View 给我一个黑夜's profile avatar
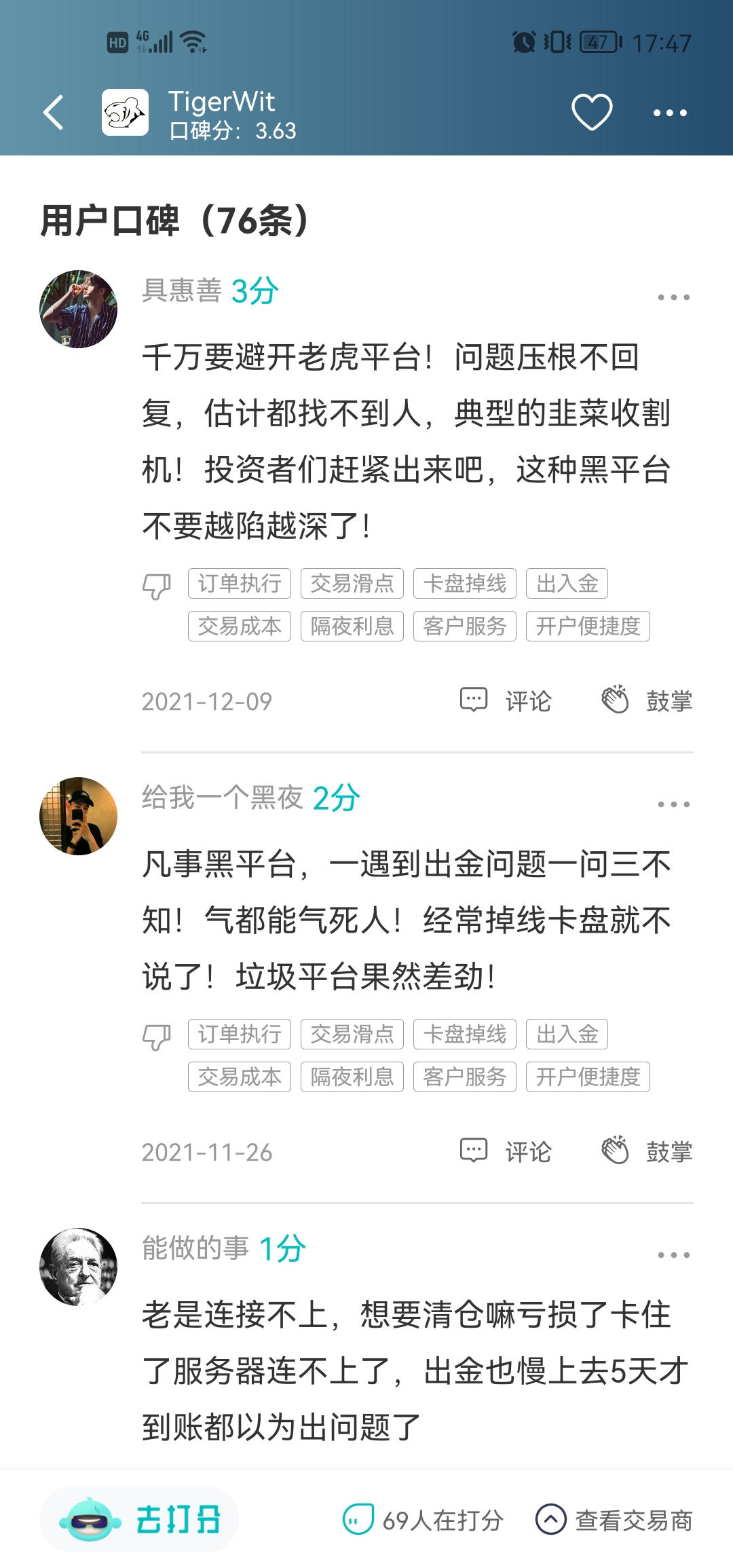This screenshot has width=733, height=1568. (x=79, y=816)
